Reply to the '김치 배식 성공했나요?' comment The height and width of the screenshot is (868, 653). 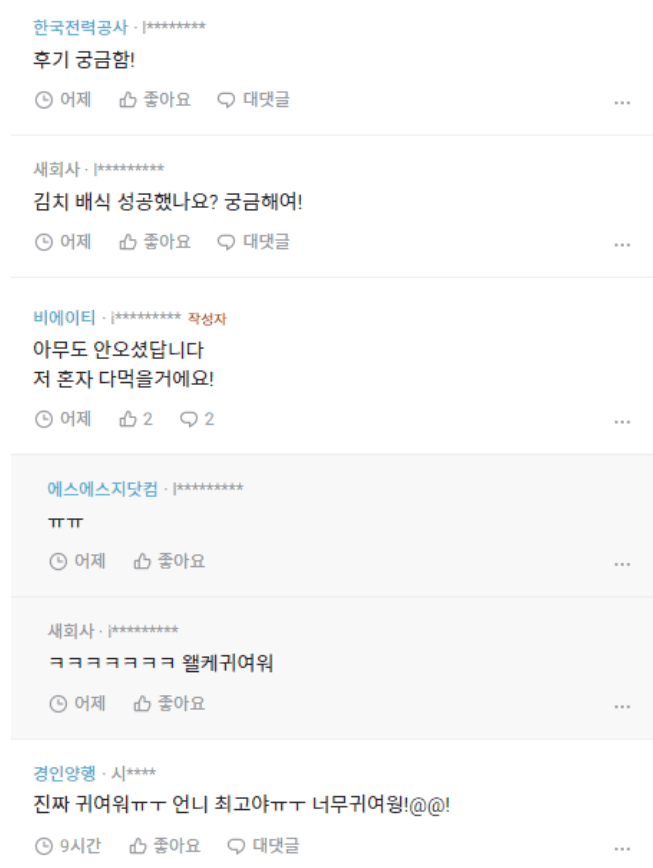254,242
